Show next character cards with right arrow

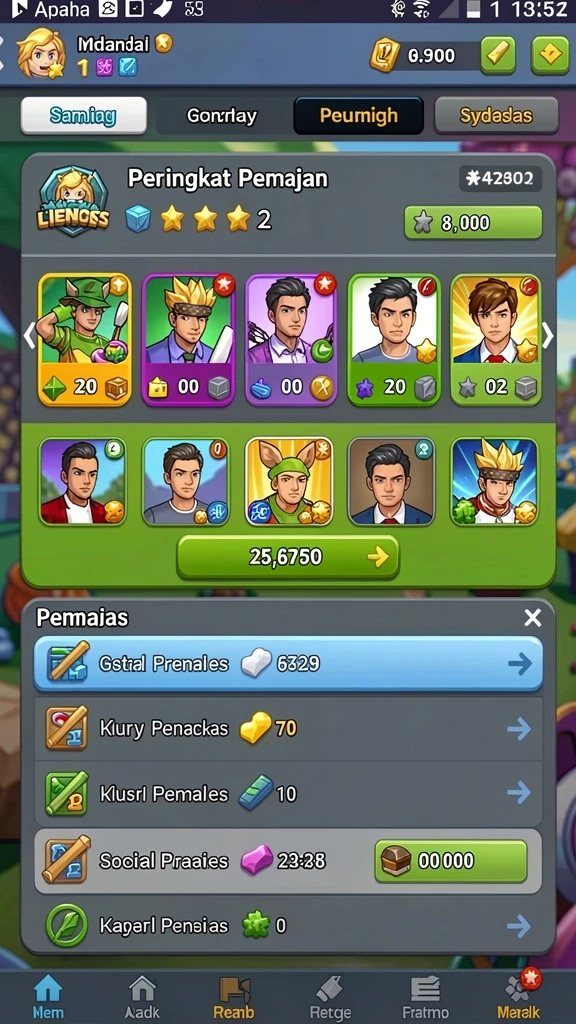click(x=547, y=336)
